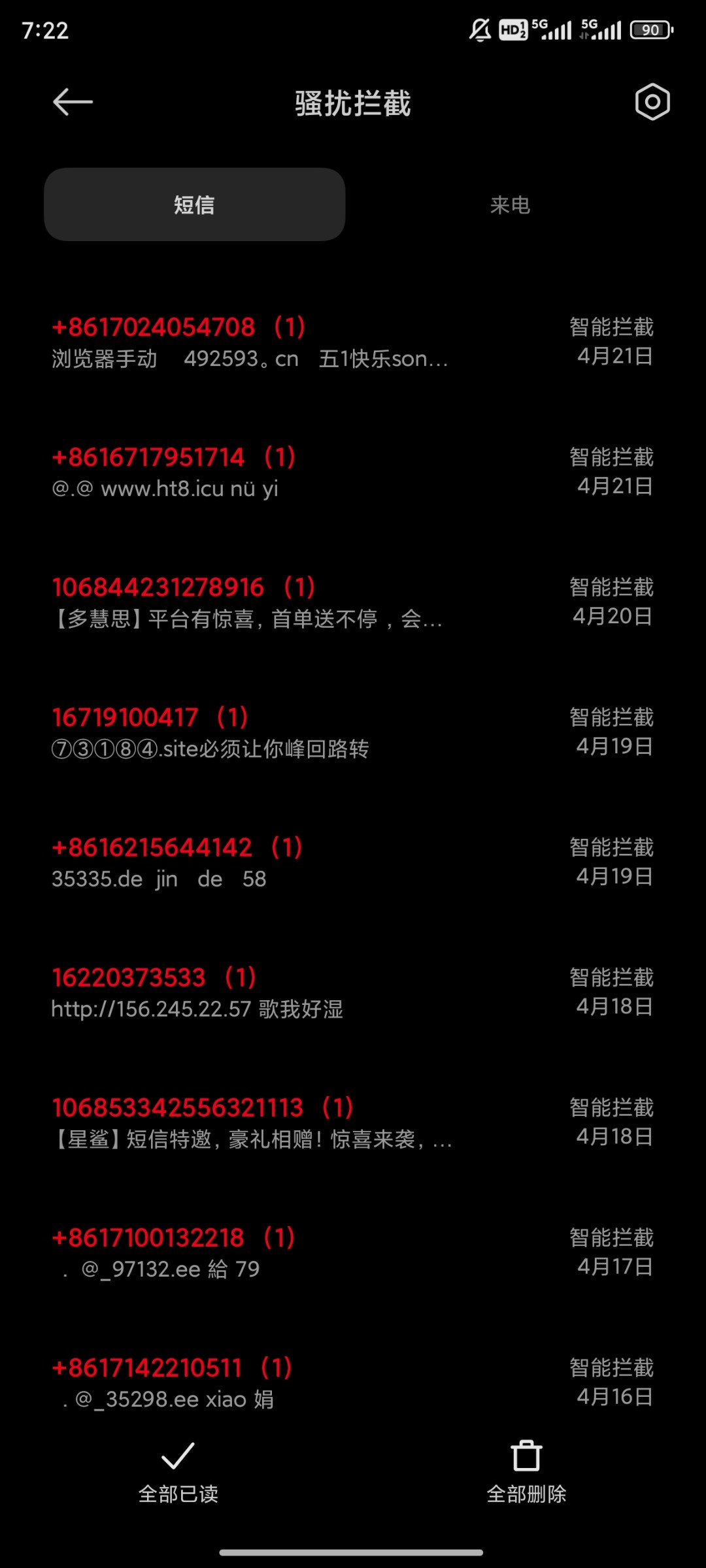Tap the first 5G signal indicator
The height and width of the screenshot is (1568, 706).
(553, 29)
